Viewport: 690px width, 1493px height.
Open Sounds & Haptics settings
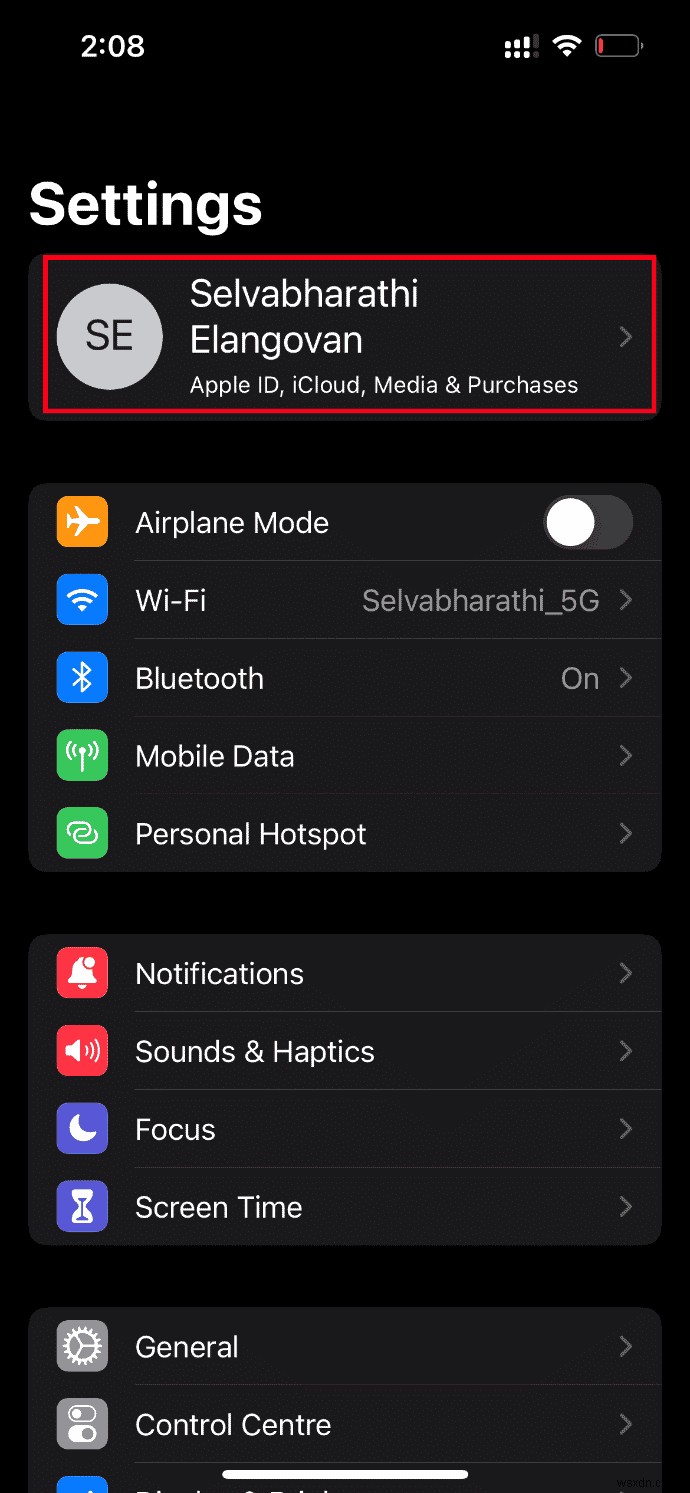pyautogui.click(x=345, y=1052)
